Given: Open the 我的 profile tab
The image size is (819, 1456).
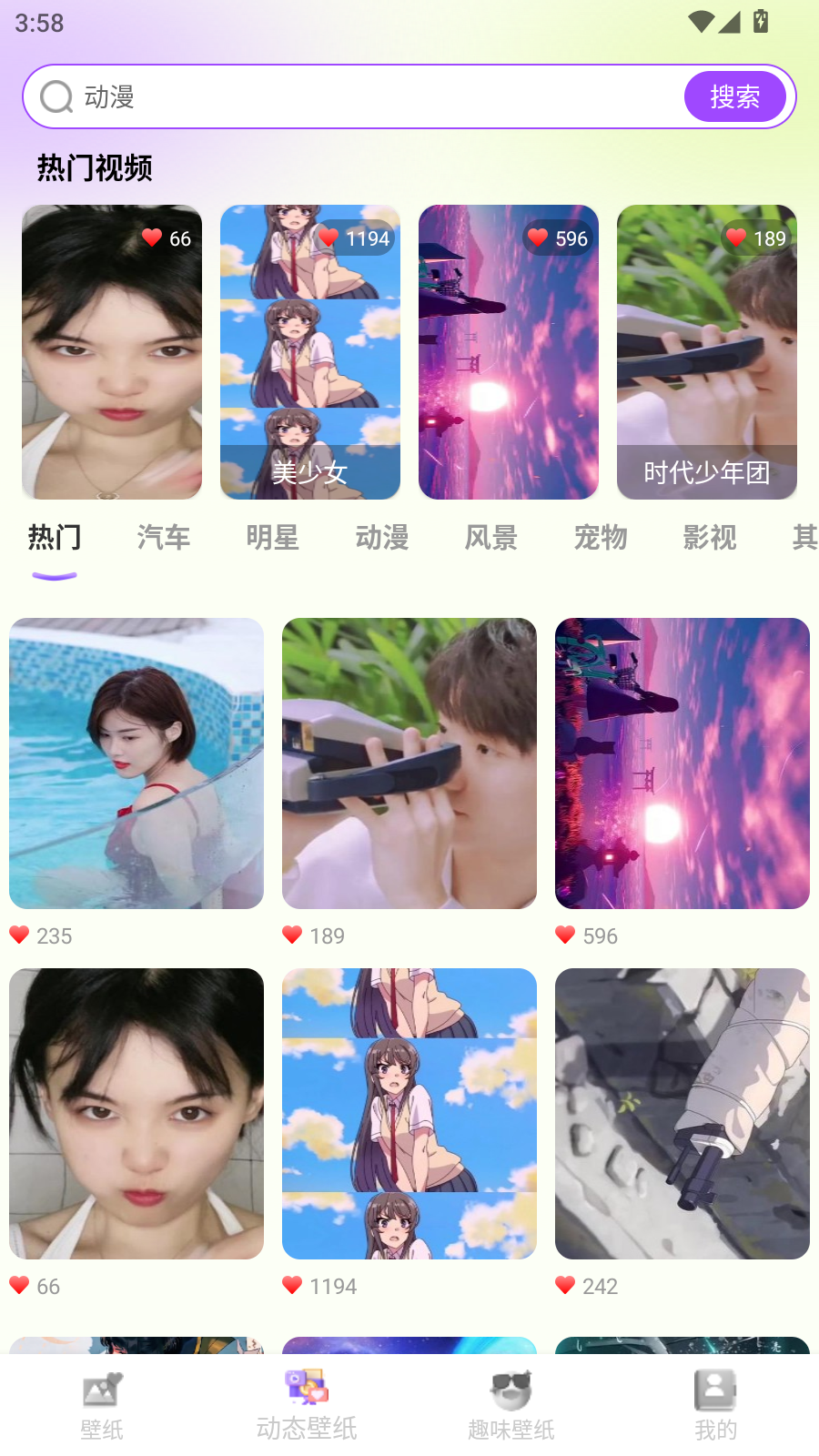Looking at the screenshot, I should 716,1406.
